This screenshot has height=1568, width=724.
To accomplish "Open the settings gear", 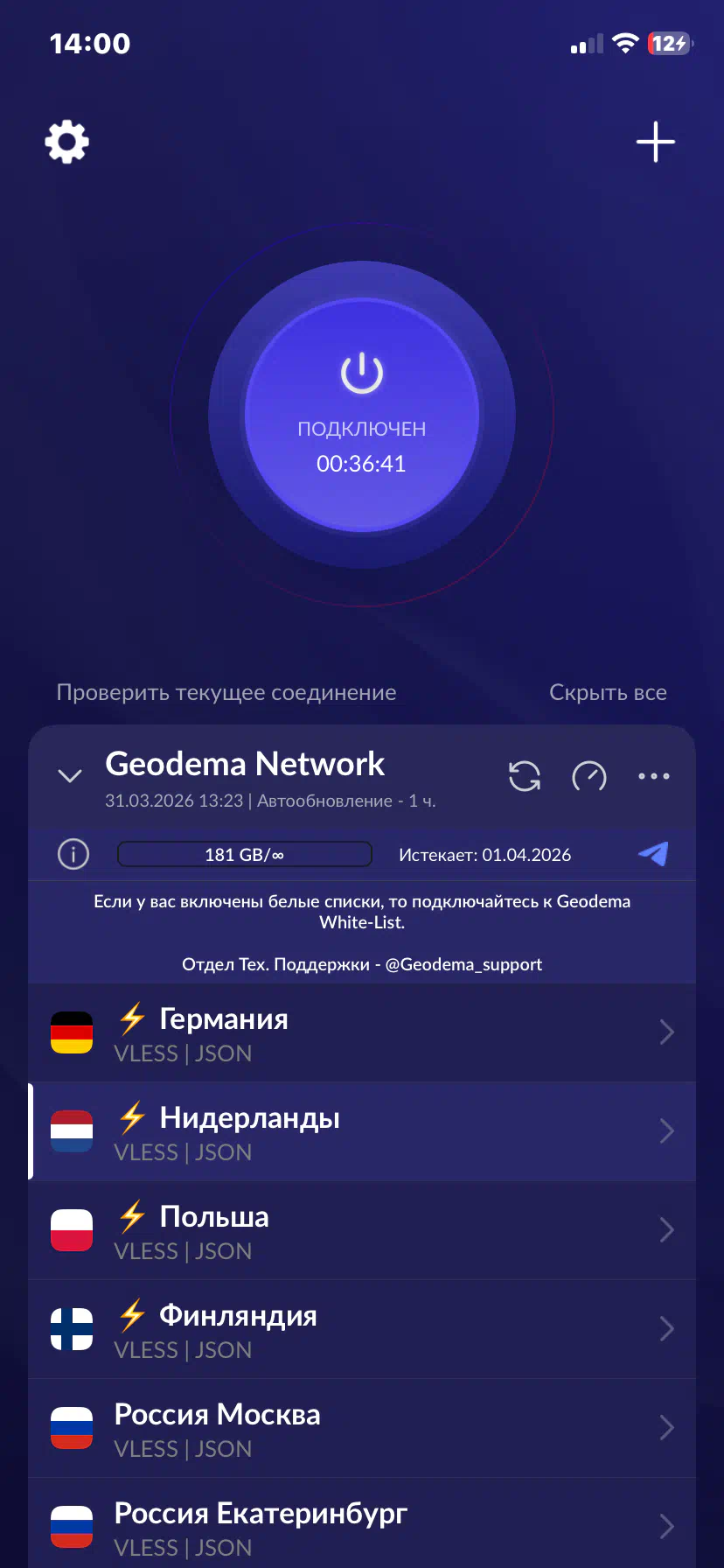I will (67, 142).
